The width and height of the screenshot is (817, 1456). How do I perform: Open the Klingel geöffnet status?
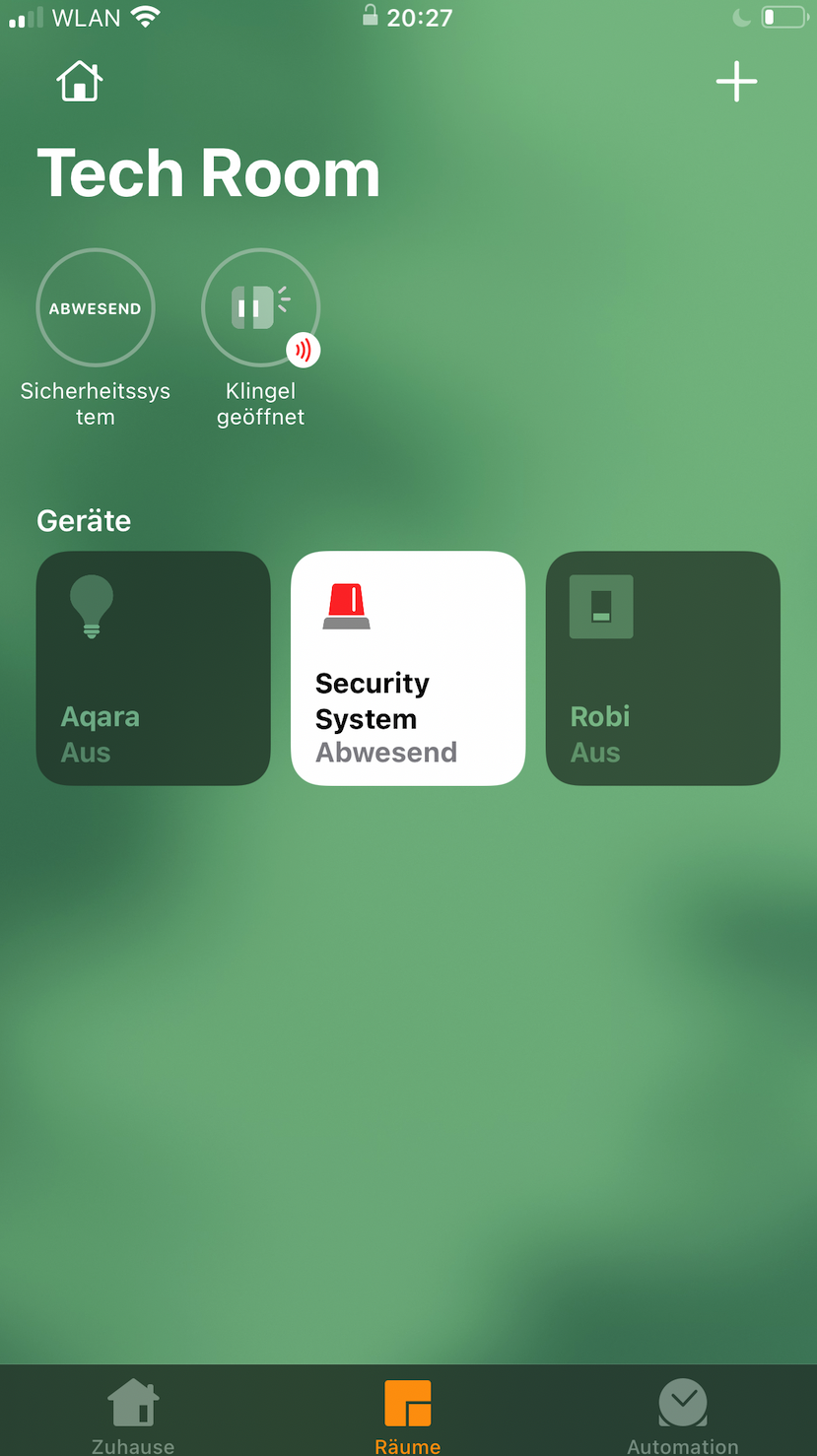point(260,308)
